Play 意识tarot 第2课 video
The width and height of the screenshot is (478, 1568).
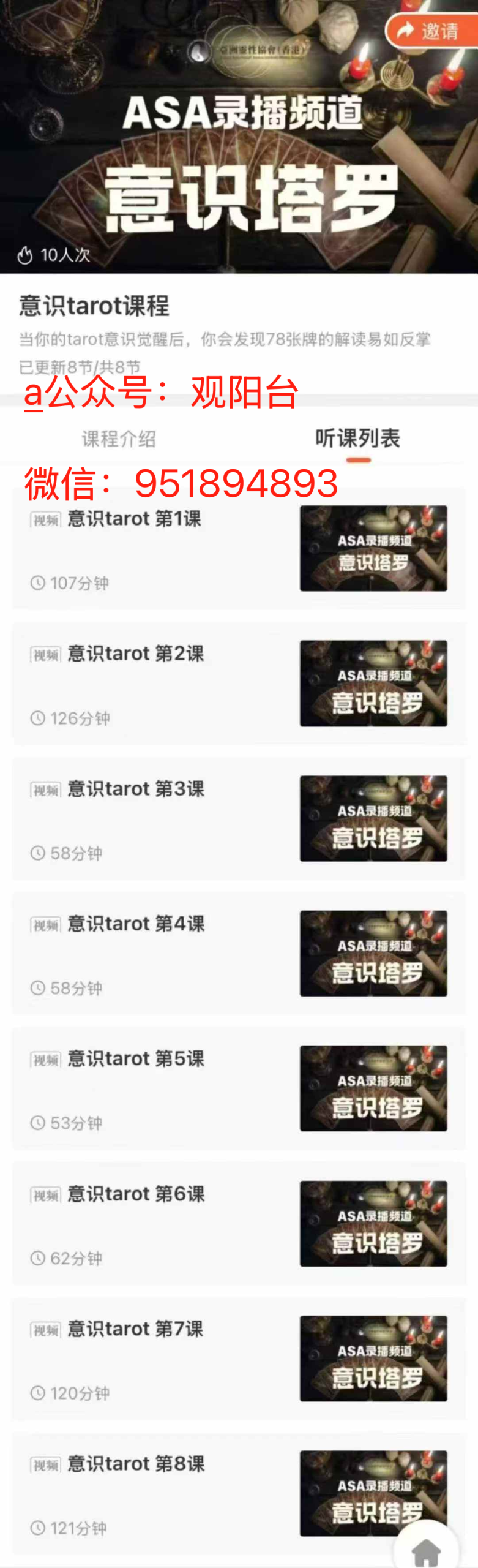coord(136,654)
